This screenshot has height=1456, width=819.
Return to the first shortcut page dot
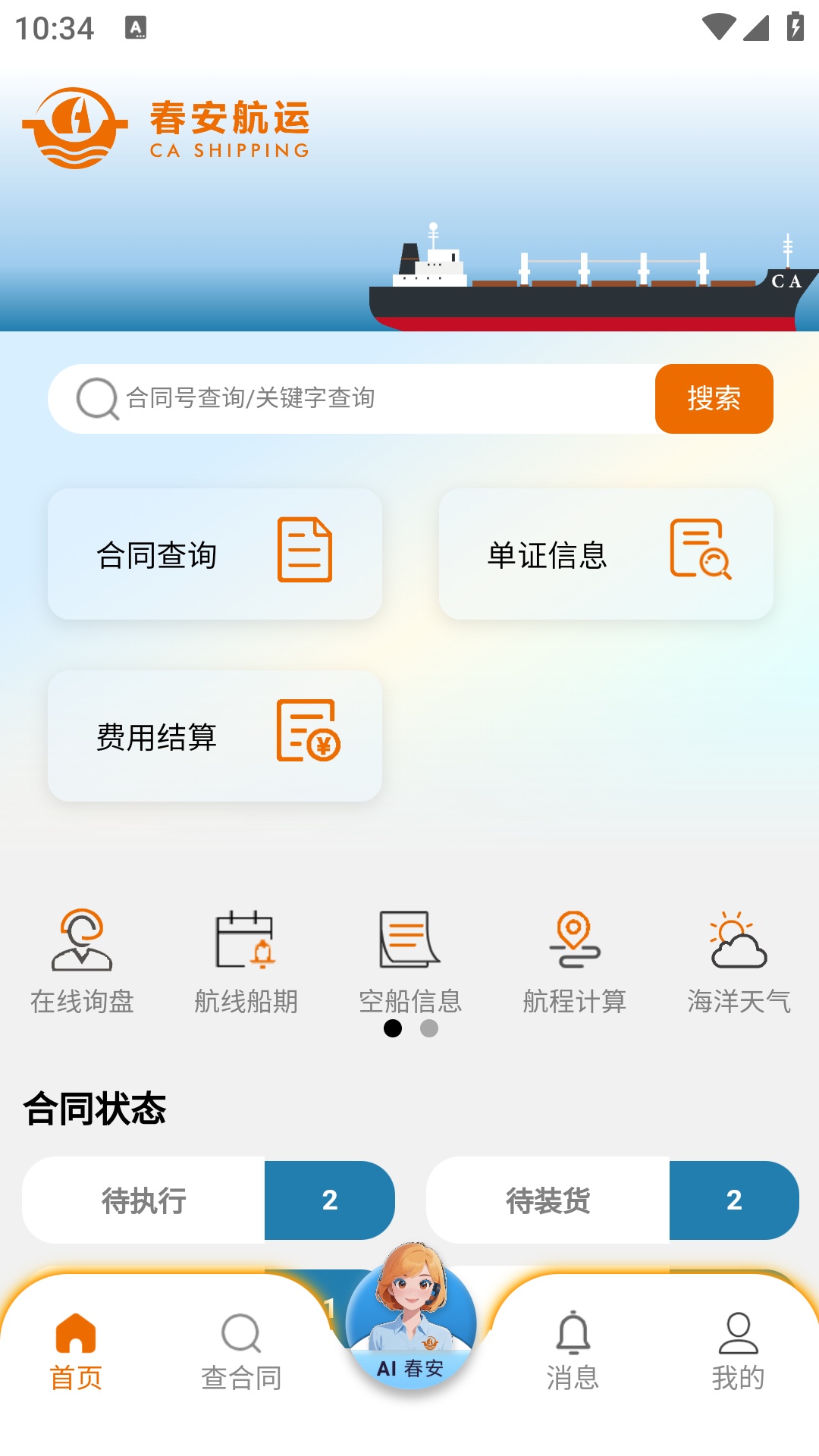[394, 1029]
